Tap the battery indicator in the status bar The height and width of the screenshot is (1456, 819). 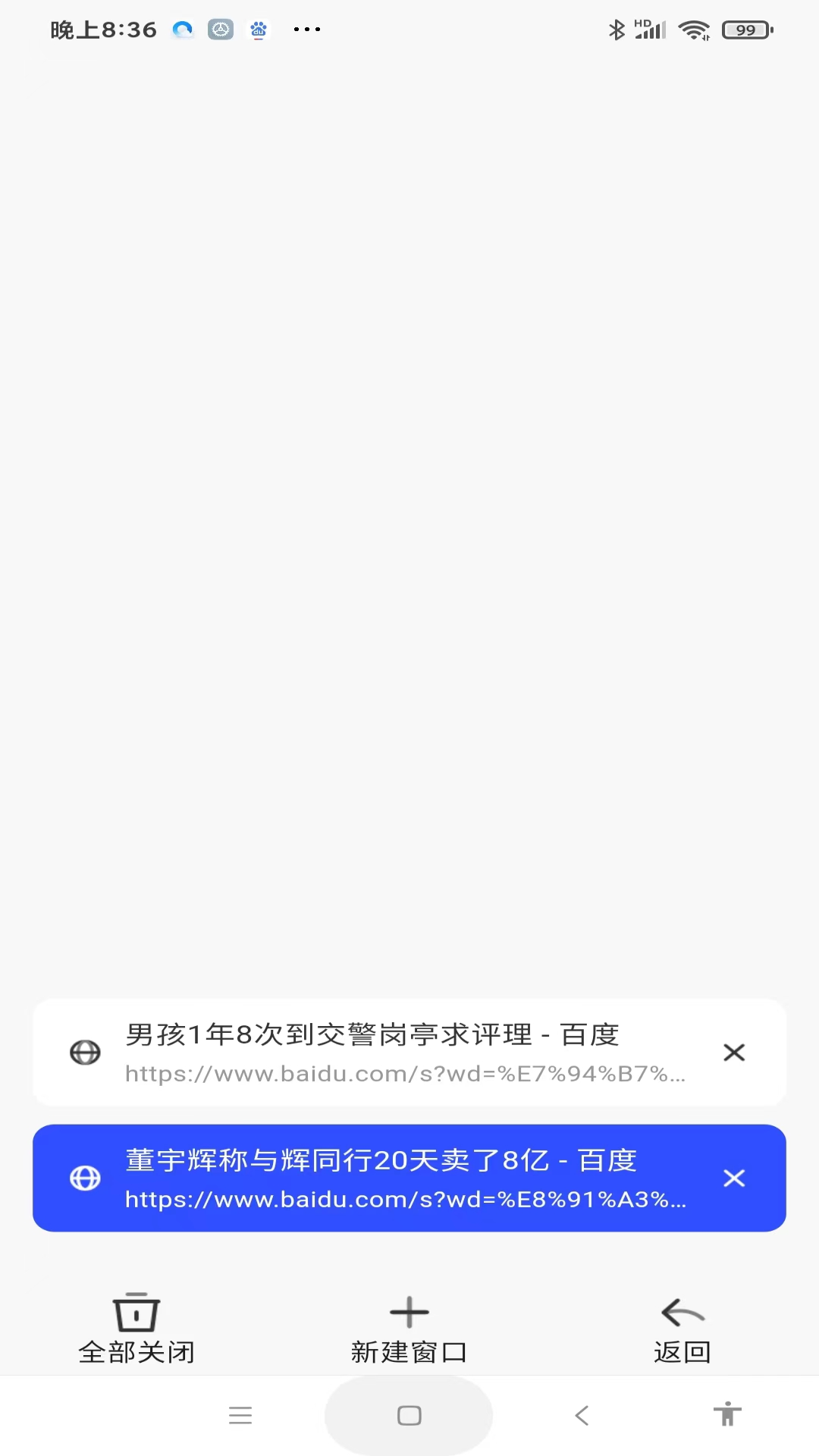pos(747,29)
